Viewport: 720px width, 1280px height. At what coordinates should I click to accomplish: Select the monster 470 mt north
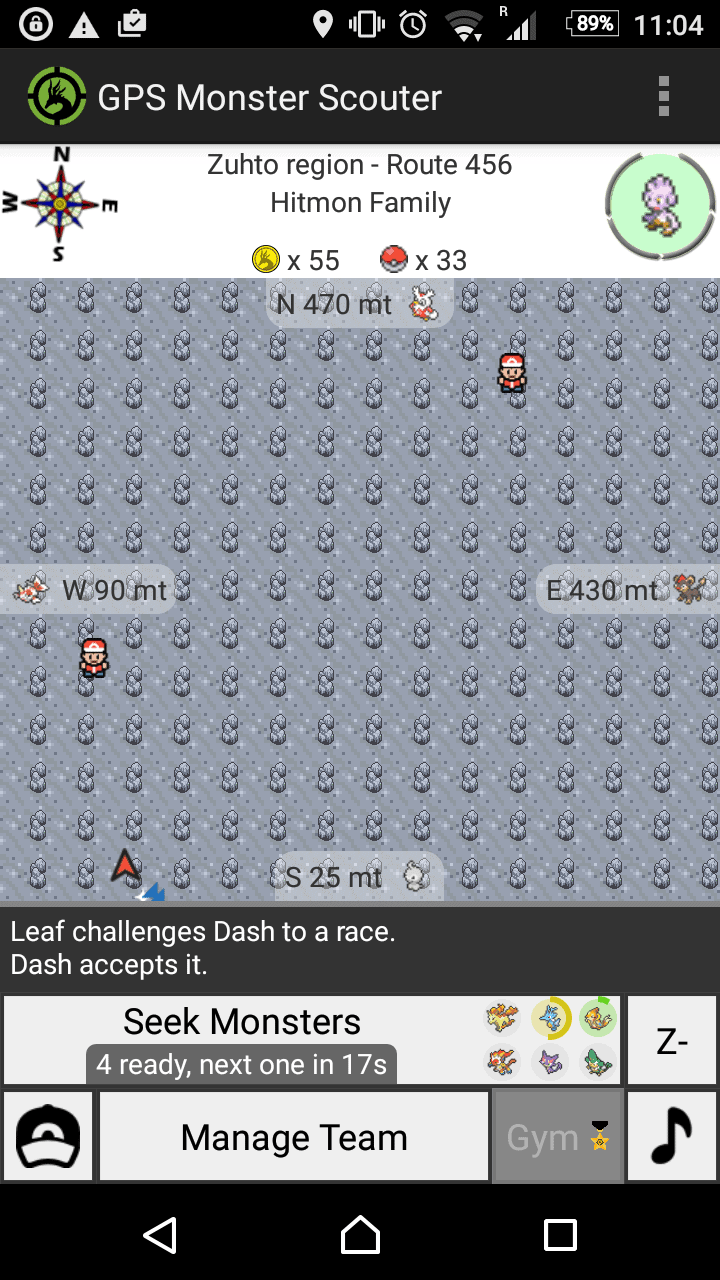click(x=359, y=303)
